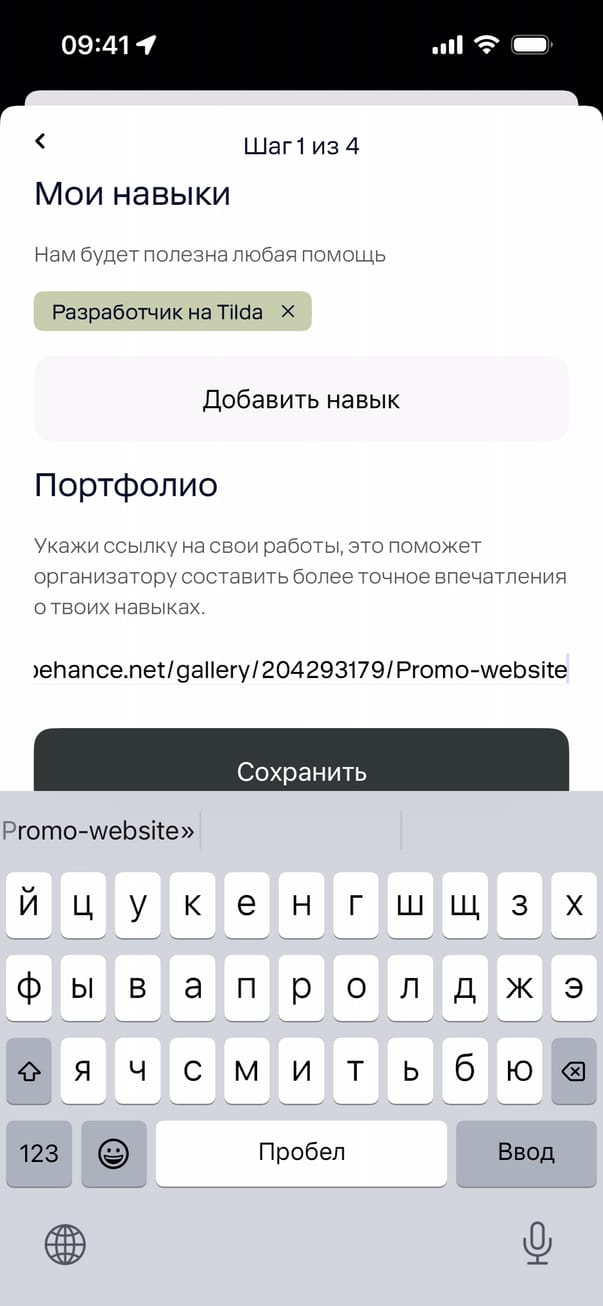603x1306 pixels.
Task: Focus the portfolio link field
Action: click(301, 670)
